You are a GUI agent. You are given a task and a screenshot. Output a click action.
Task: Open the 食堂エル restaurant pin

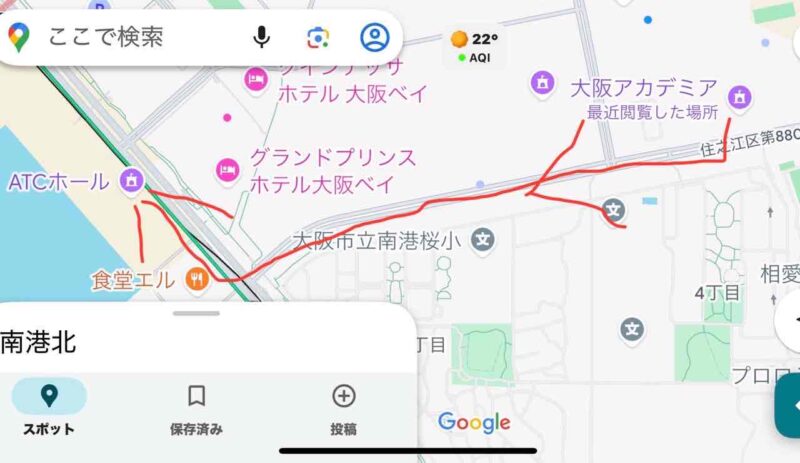[x=197, y=279]
